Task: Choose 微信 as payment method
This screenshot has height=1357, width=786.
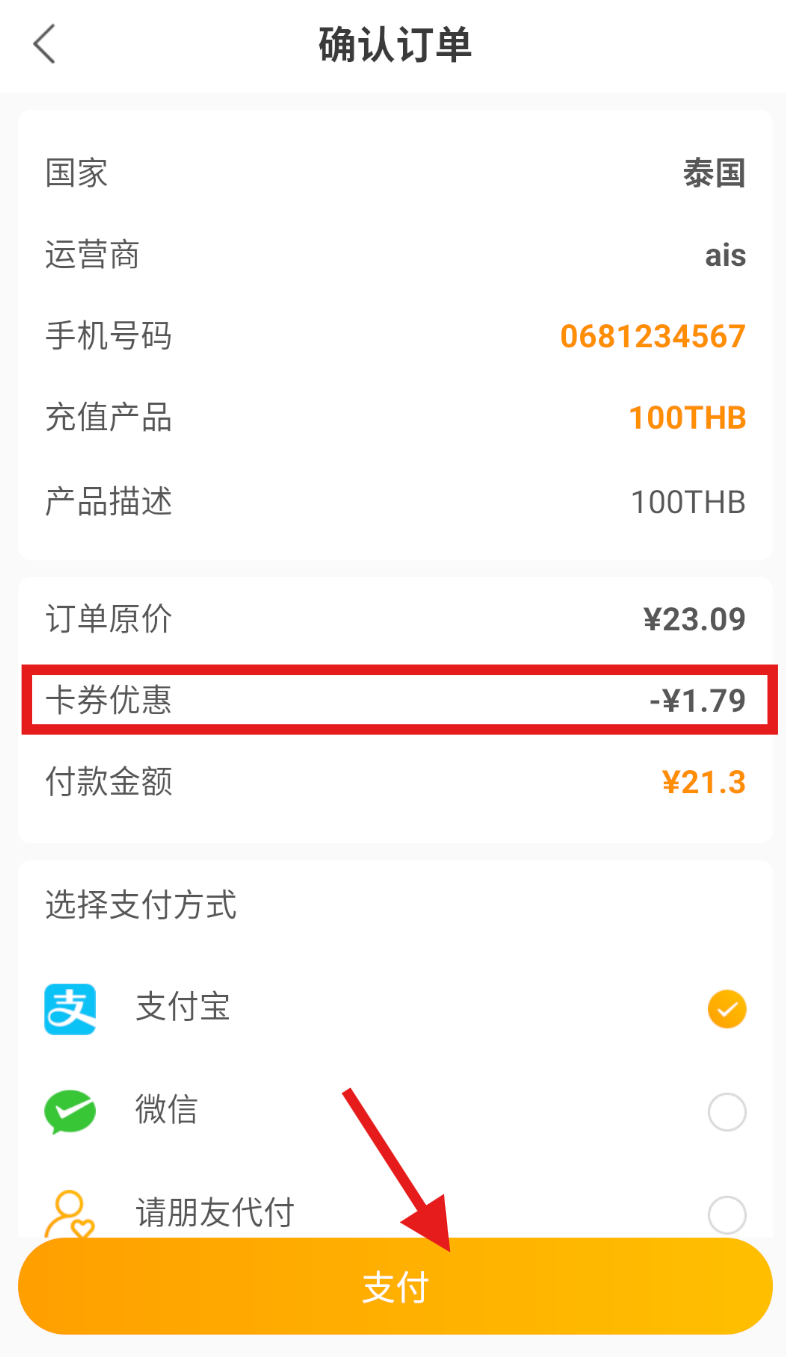Action: 727,1111
